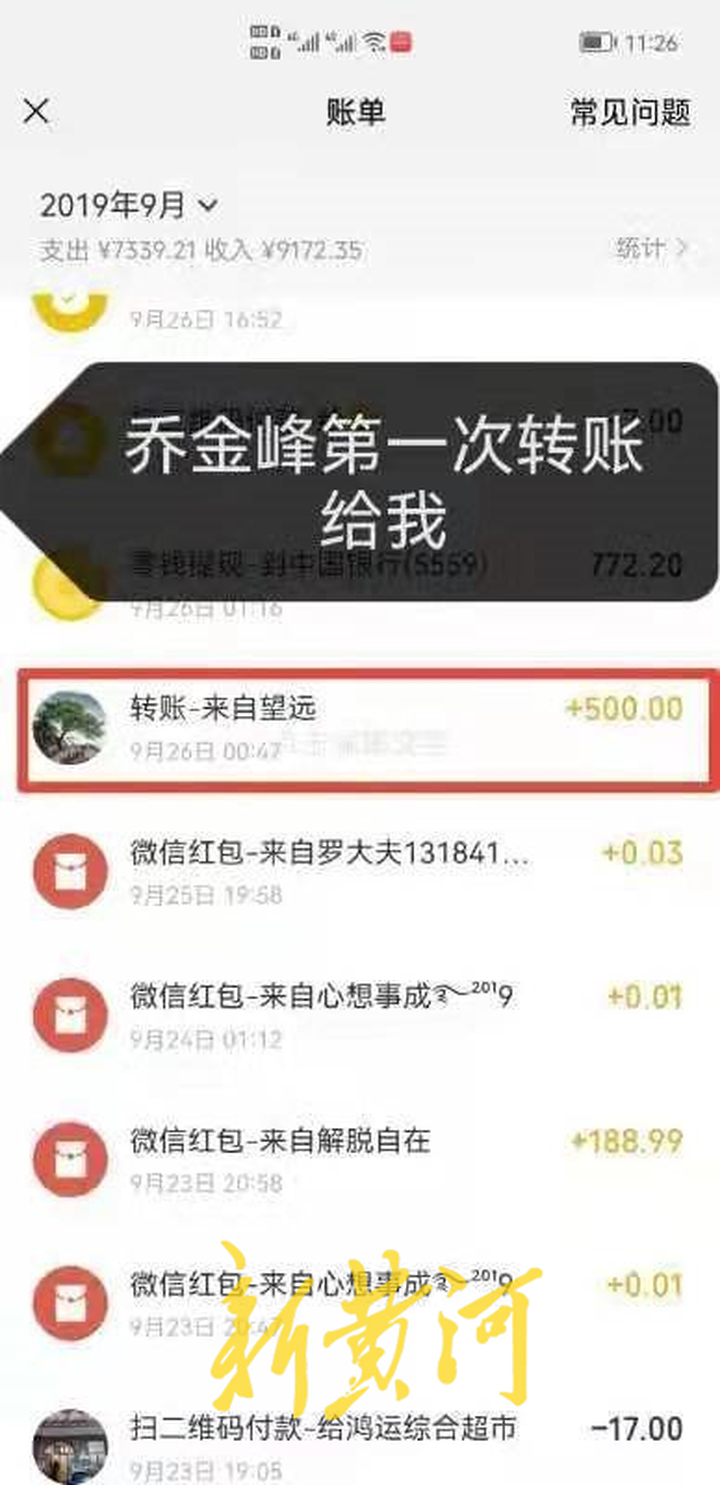View the 微信红包-来自解脱自在 entry
Image resolution: width=720 pixels, height=1485 pixels.
point(360,1158)
